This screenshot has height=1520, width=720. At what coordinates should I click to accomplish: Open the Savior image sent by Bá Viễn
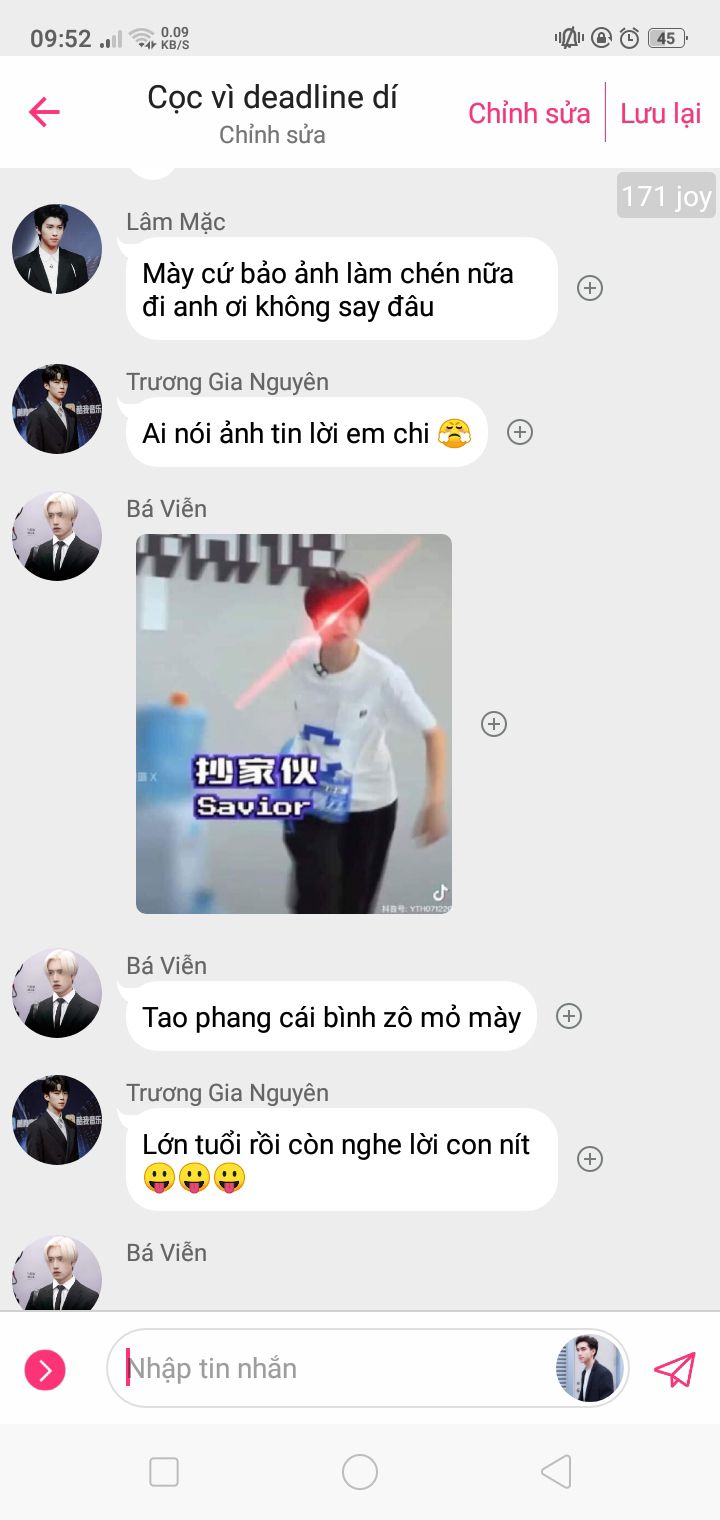294,724
